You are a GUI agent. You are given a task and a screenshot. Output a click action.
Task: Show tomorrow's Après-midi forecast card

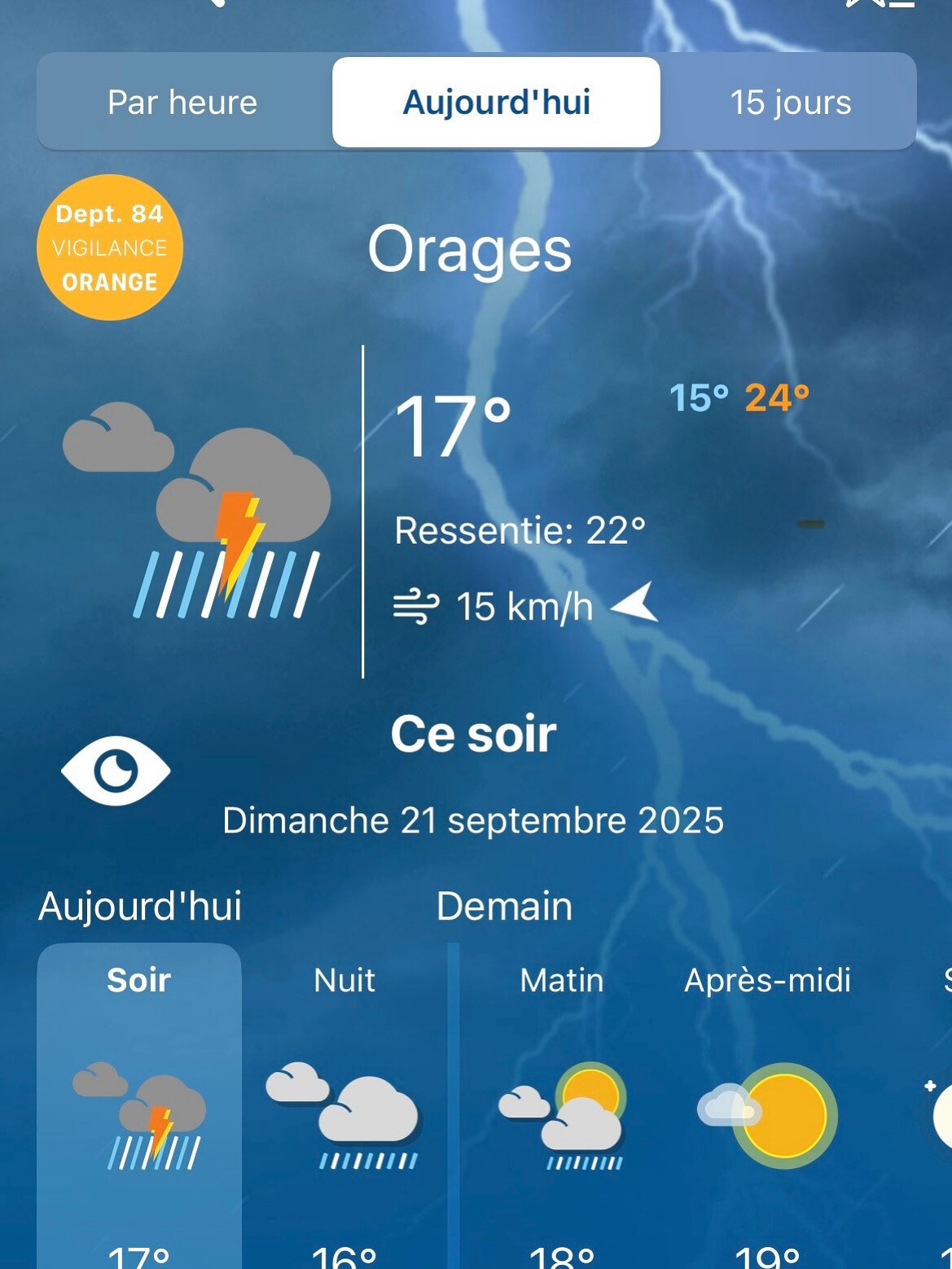point(767,1108)
